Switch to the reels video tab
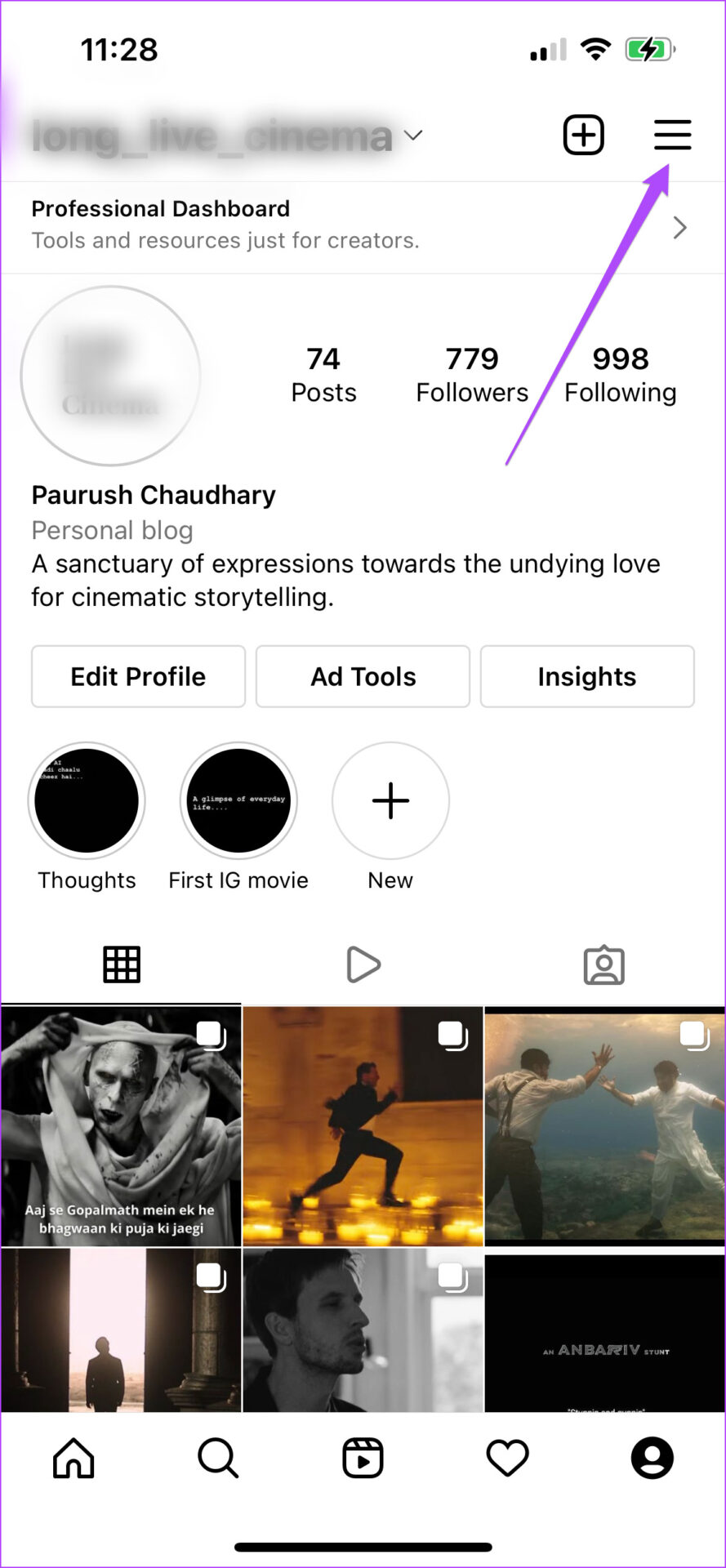 point(363,964)
